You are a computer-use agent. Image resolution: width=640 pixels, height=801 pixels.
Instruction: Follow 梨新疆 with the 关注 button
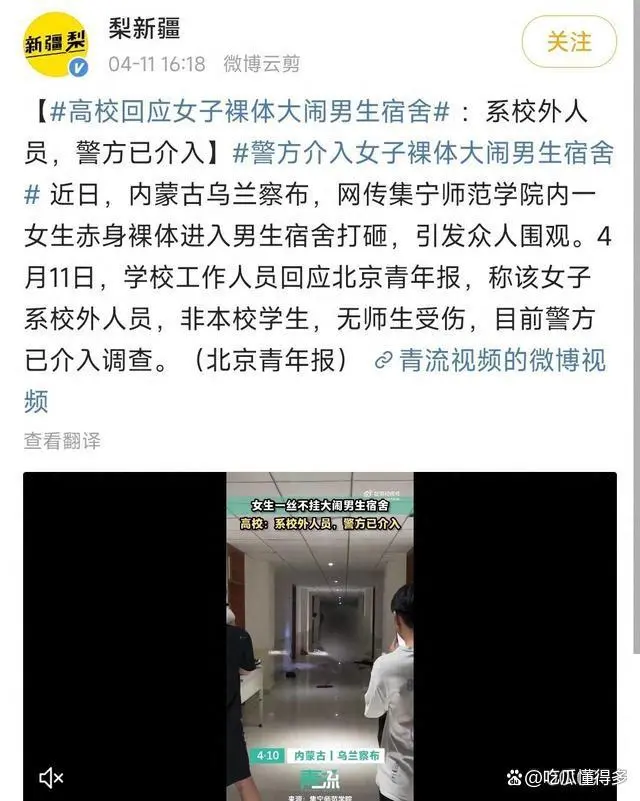(x=569, y=42)
